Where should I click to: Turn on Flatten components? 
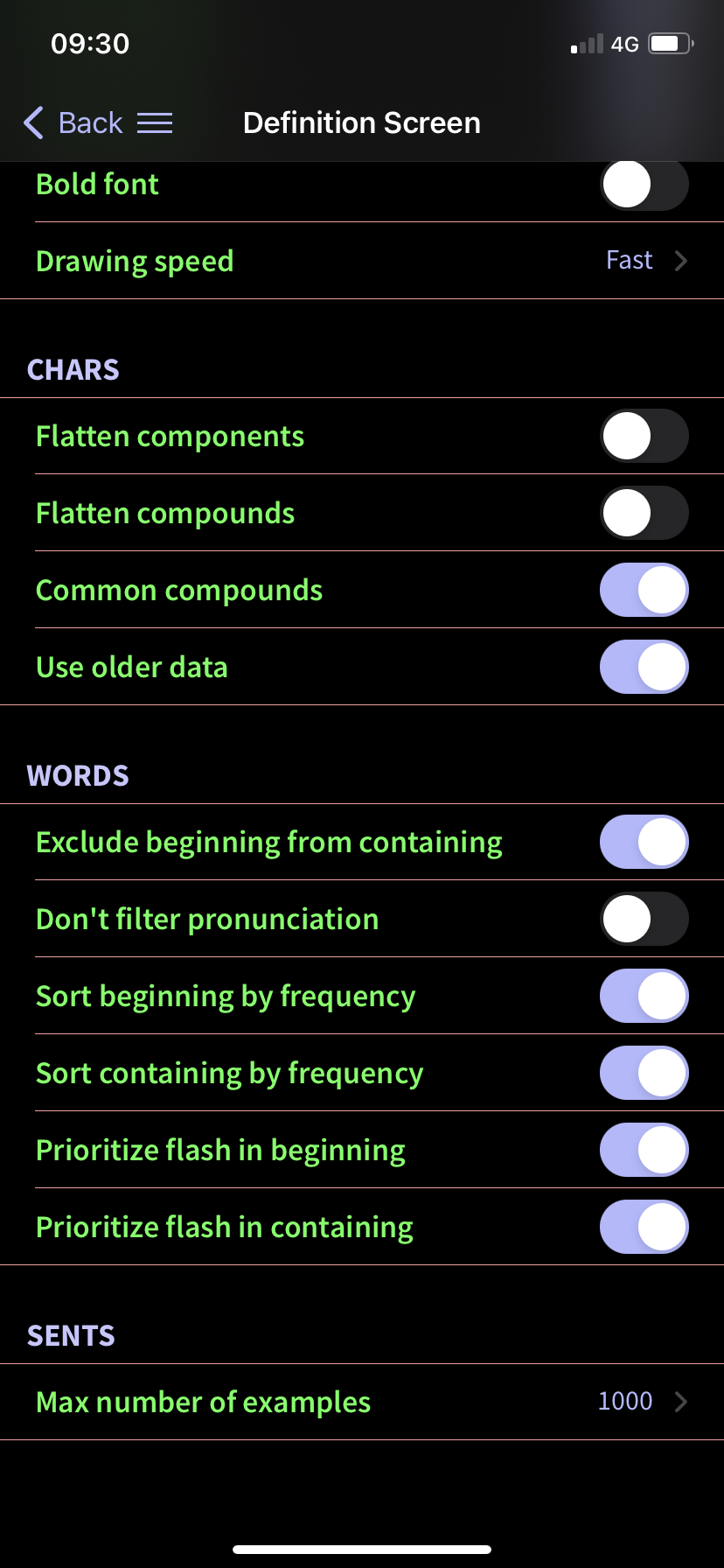pyautogui.click(x=644, y=436)
